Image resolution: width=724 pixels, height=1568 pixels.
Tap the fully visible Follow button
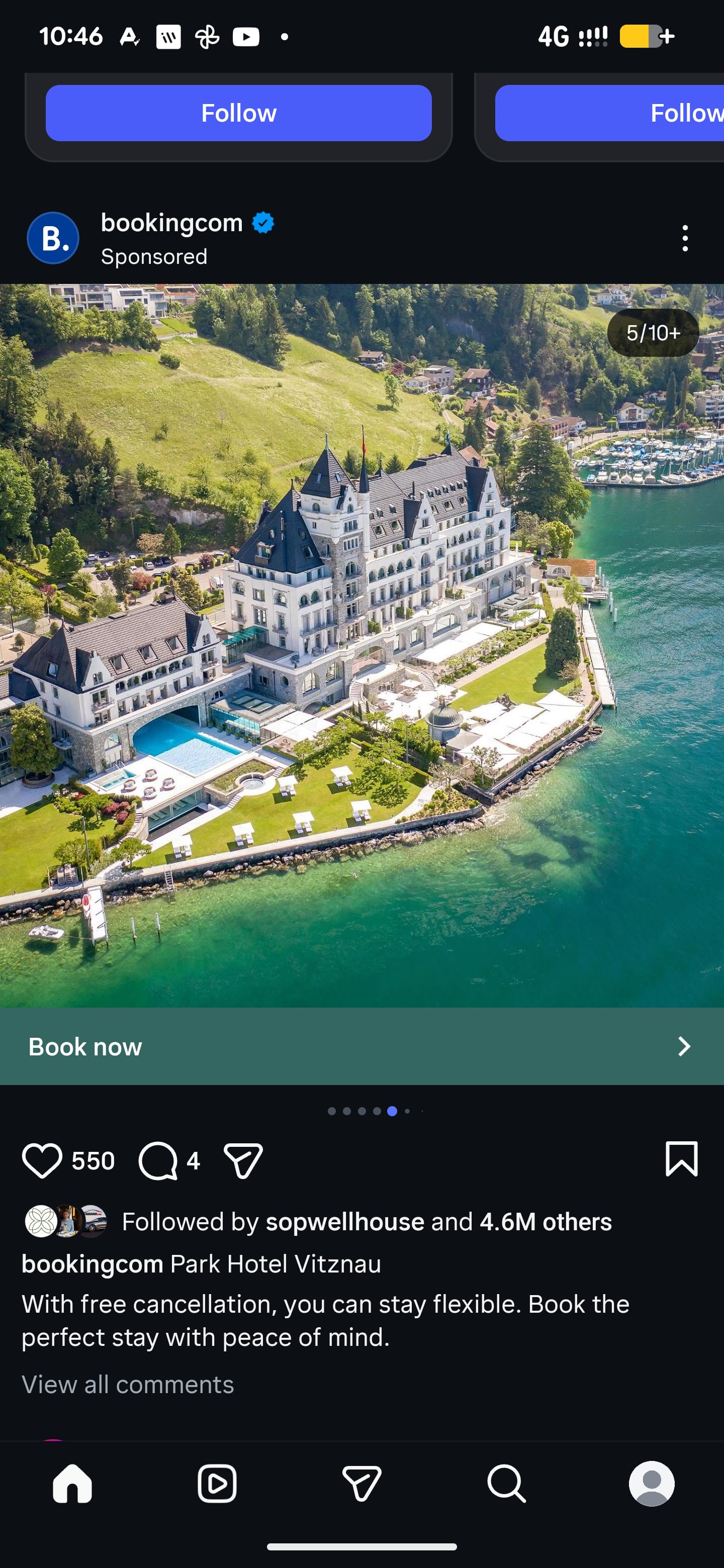[x=238, y=113]
